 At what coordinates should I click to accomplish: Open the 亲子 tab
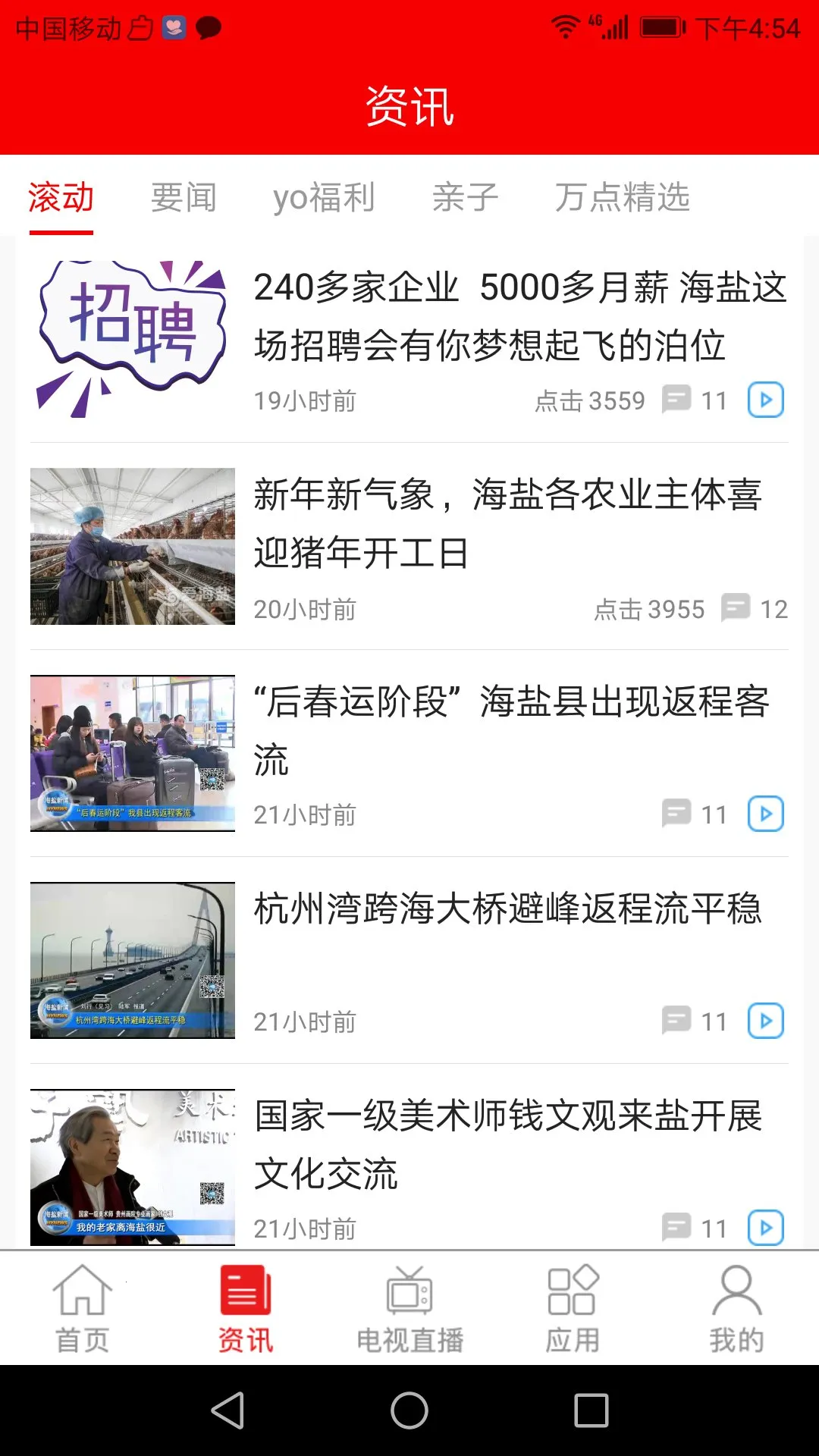click(x=465, y=198)
